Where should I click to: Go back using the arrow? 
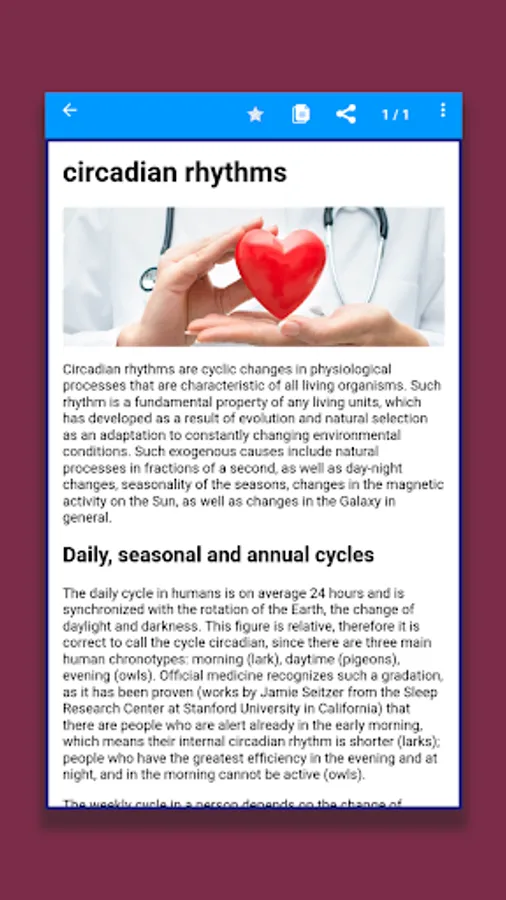(x=69, y=110)
